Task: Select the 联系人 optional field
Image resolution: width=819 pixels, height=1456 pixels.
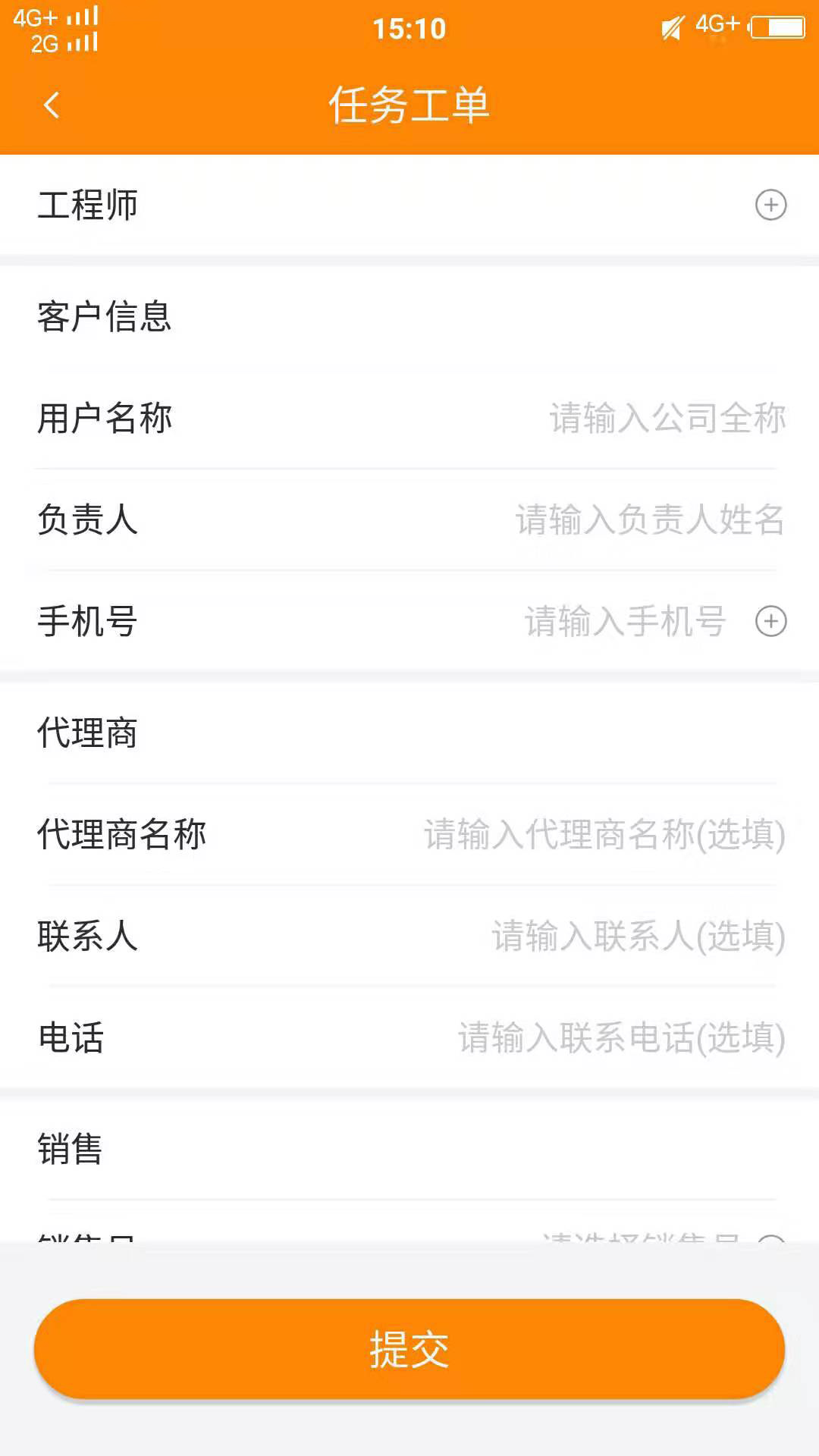Action: [638, 936]
